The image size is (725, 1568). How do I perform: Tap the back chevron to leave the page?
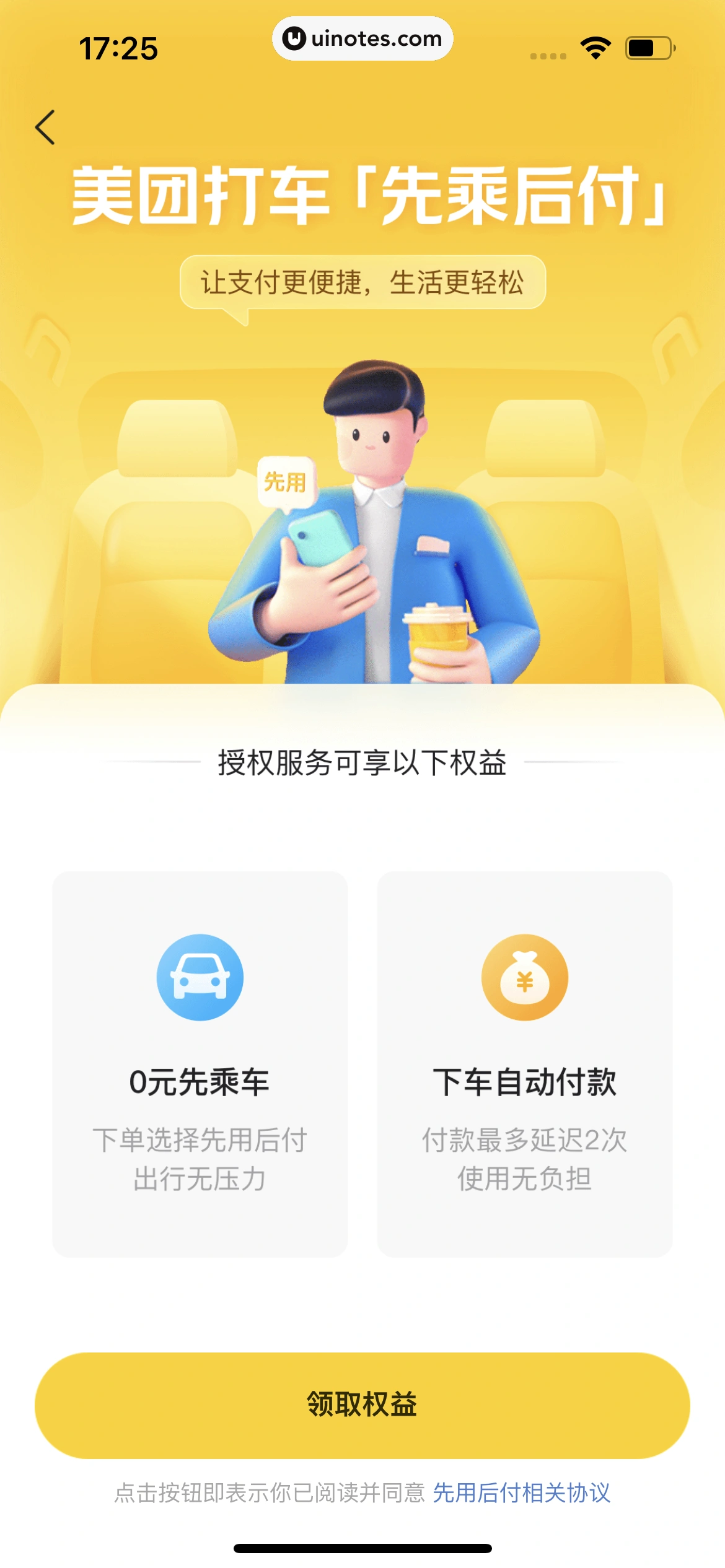(45, 126)
